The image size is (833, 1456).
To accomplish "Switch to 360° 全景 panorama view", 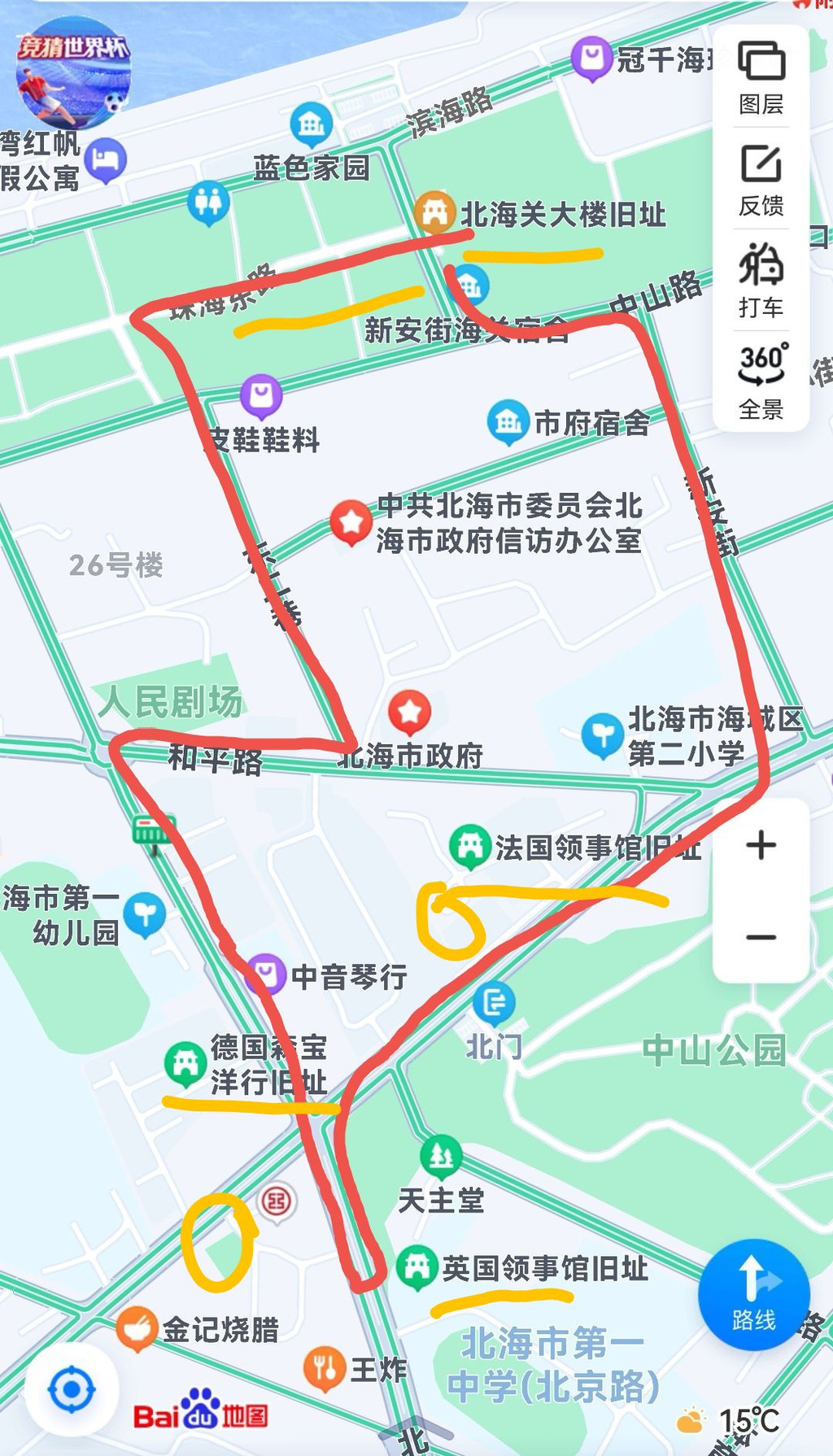I will click(761, 381).
